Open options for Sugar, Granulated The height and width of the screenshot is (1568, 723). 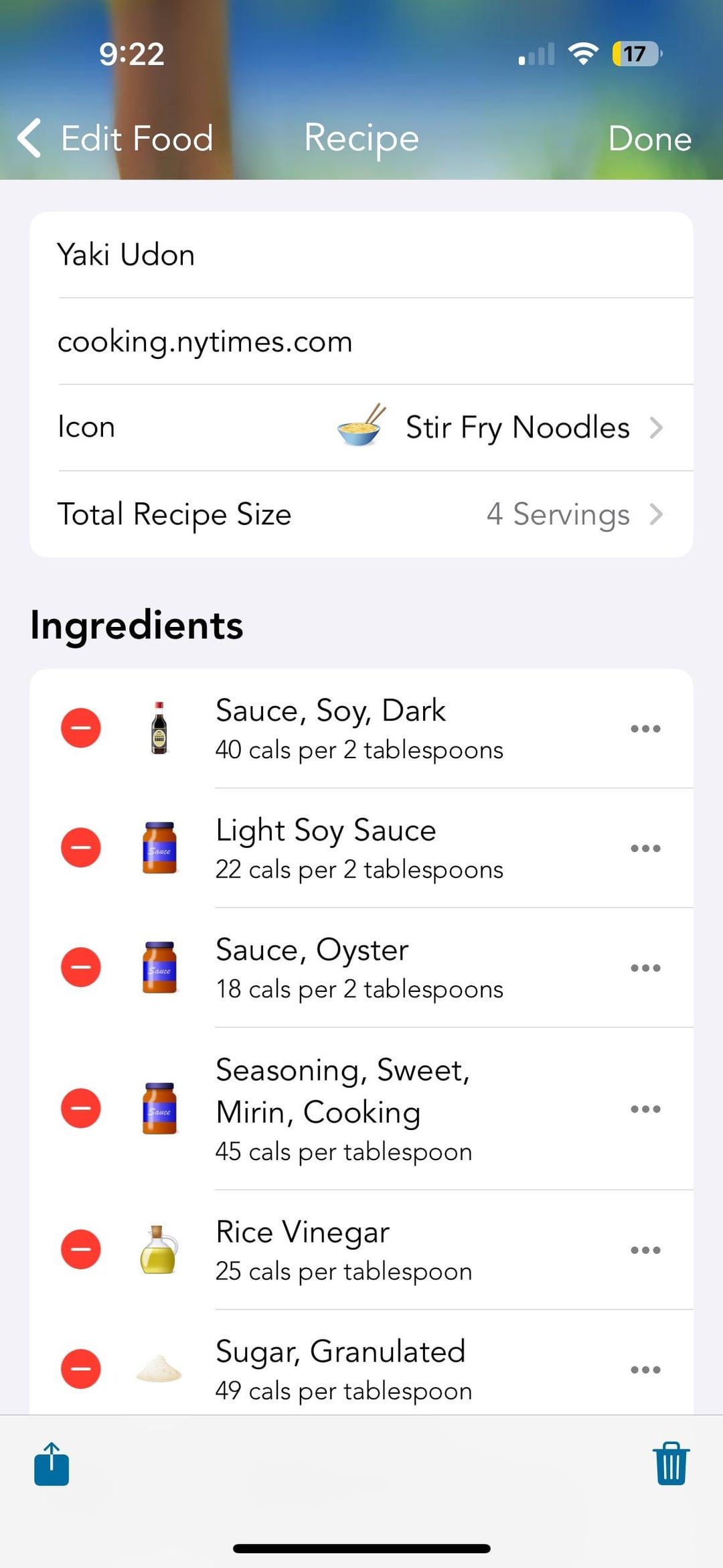(645, 1370)
